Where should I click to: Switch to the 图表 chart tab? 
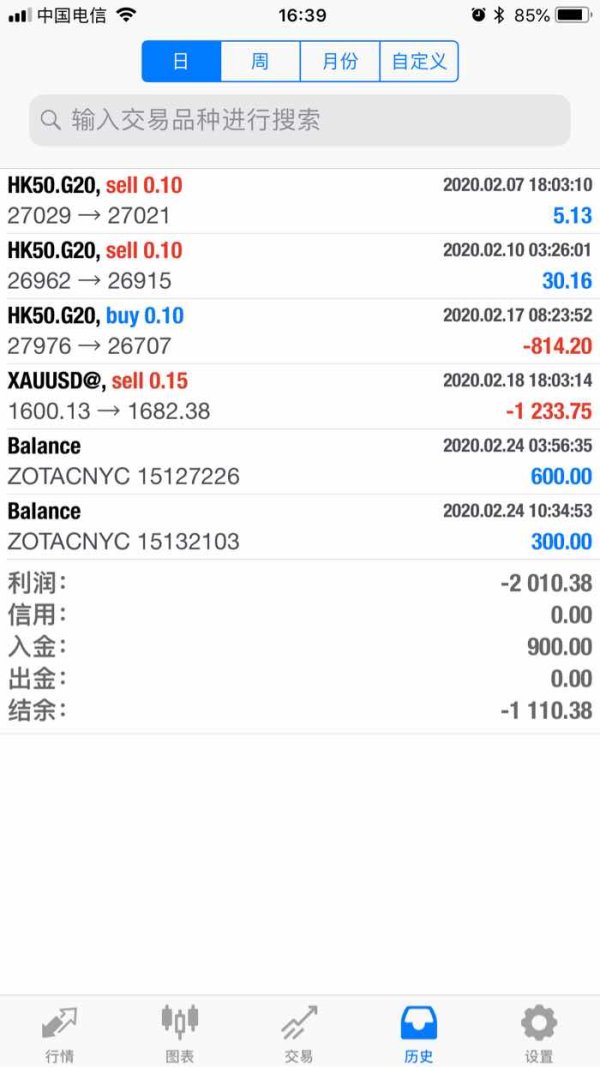point(180,1032)
